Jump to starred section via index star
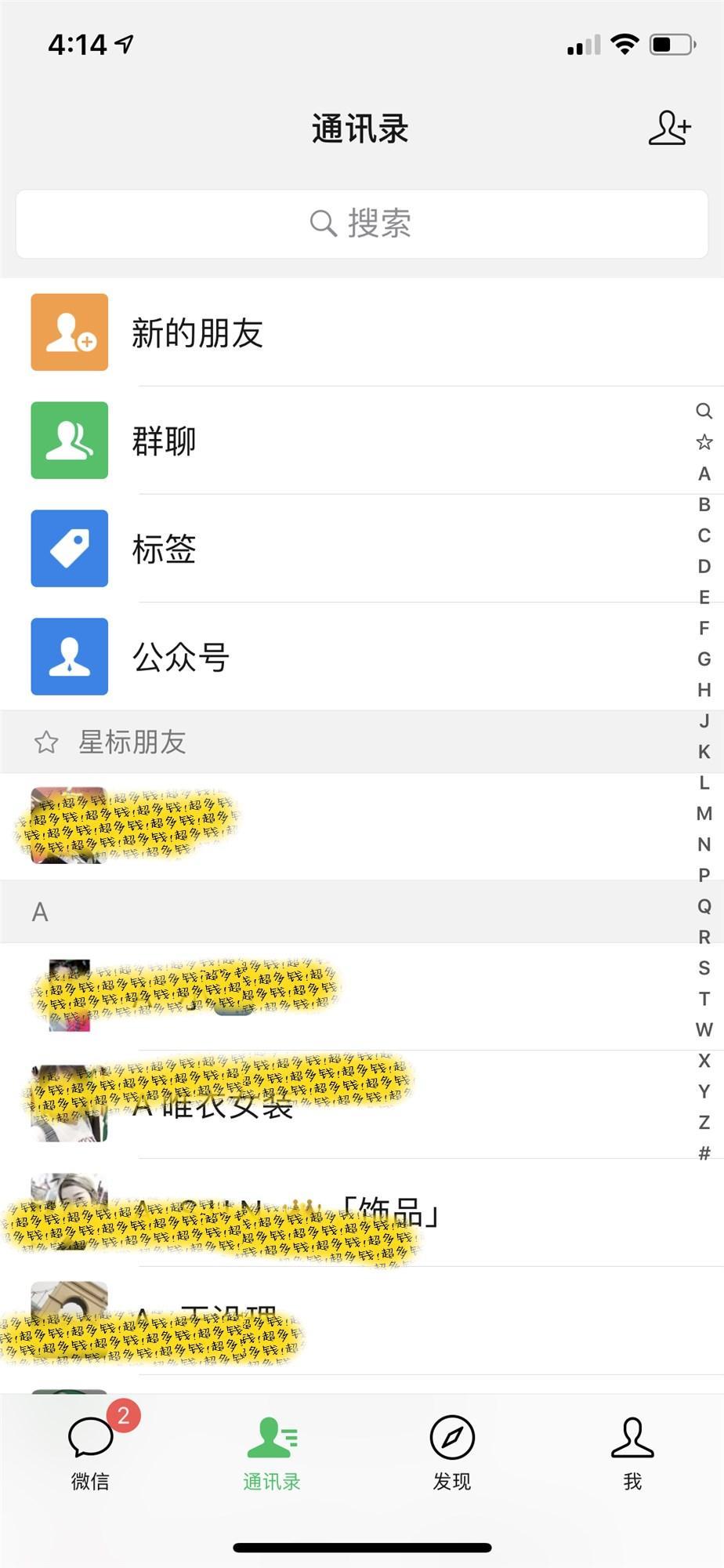This screenshot has height=1568, width=724. (x=704, y=442)
